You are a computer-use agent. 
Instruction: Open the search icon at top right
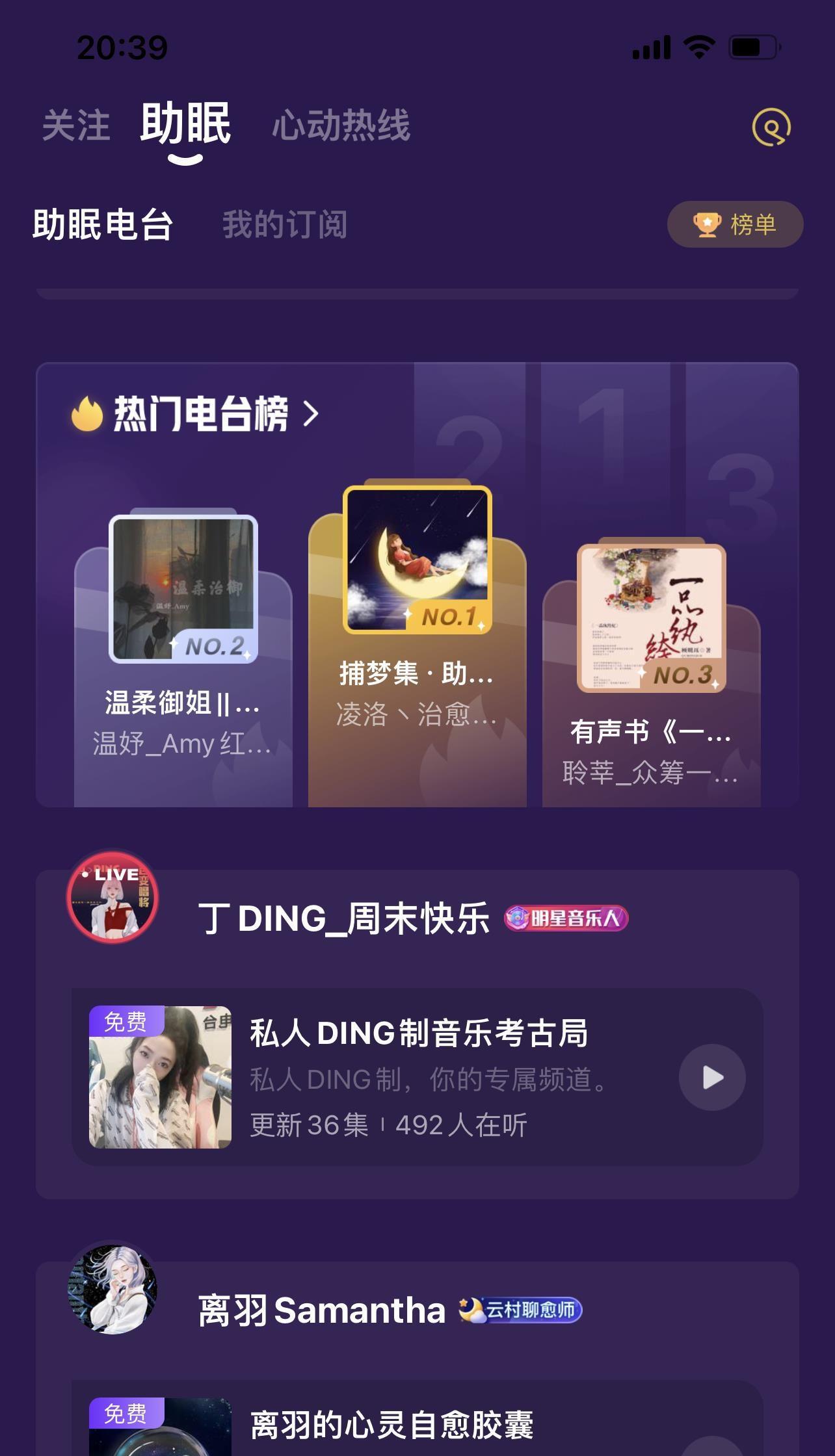click(771, 127)
